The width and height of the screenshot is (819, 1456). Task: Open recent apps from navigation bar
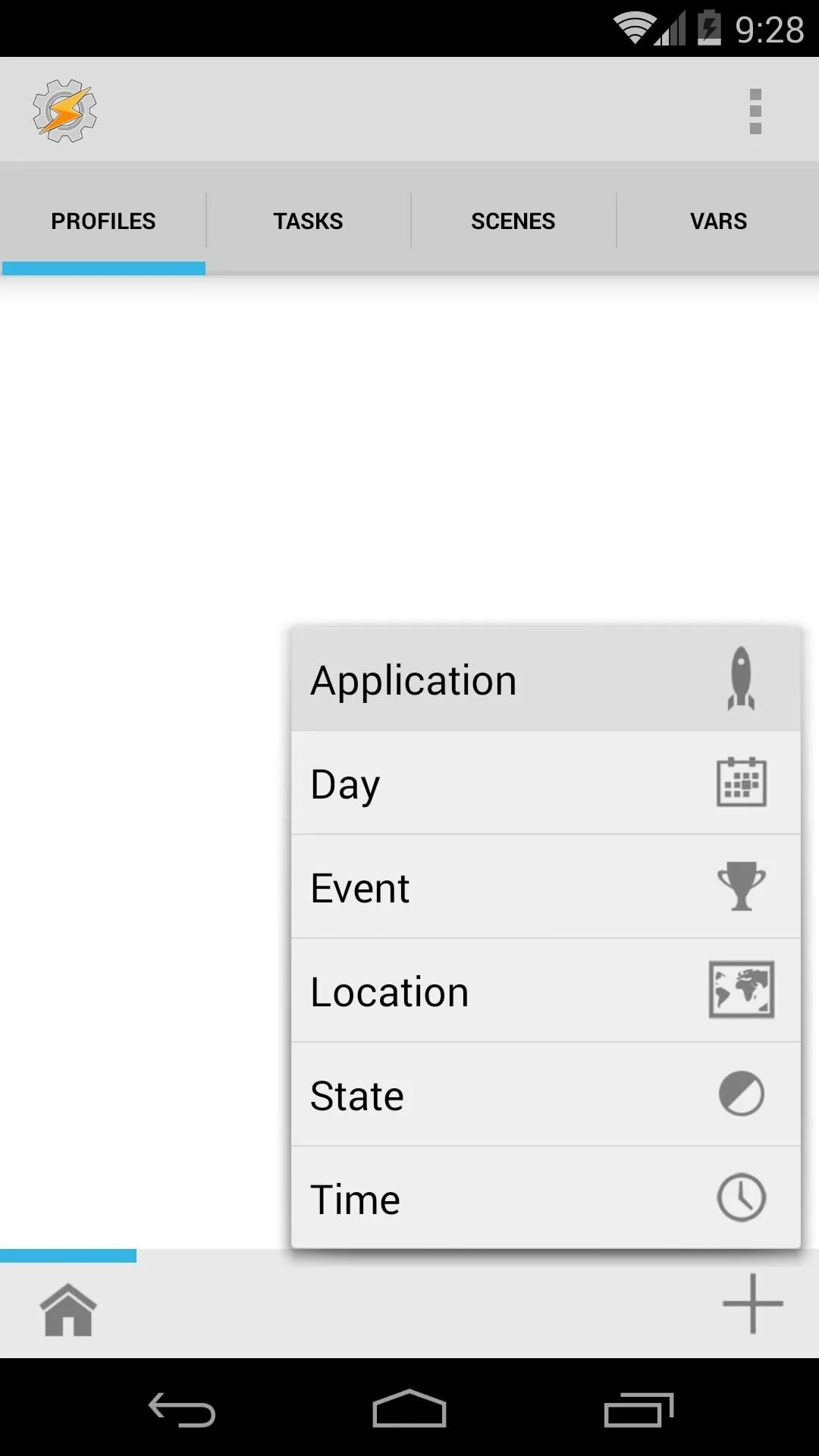(x=639, y=1410)
